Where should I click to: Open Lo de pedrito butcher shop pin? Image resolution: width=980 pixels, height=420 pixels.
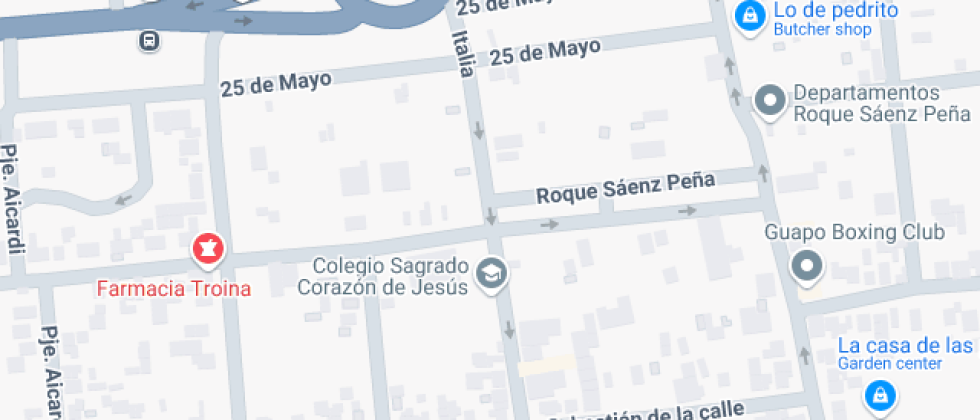pos(748,15)
